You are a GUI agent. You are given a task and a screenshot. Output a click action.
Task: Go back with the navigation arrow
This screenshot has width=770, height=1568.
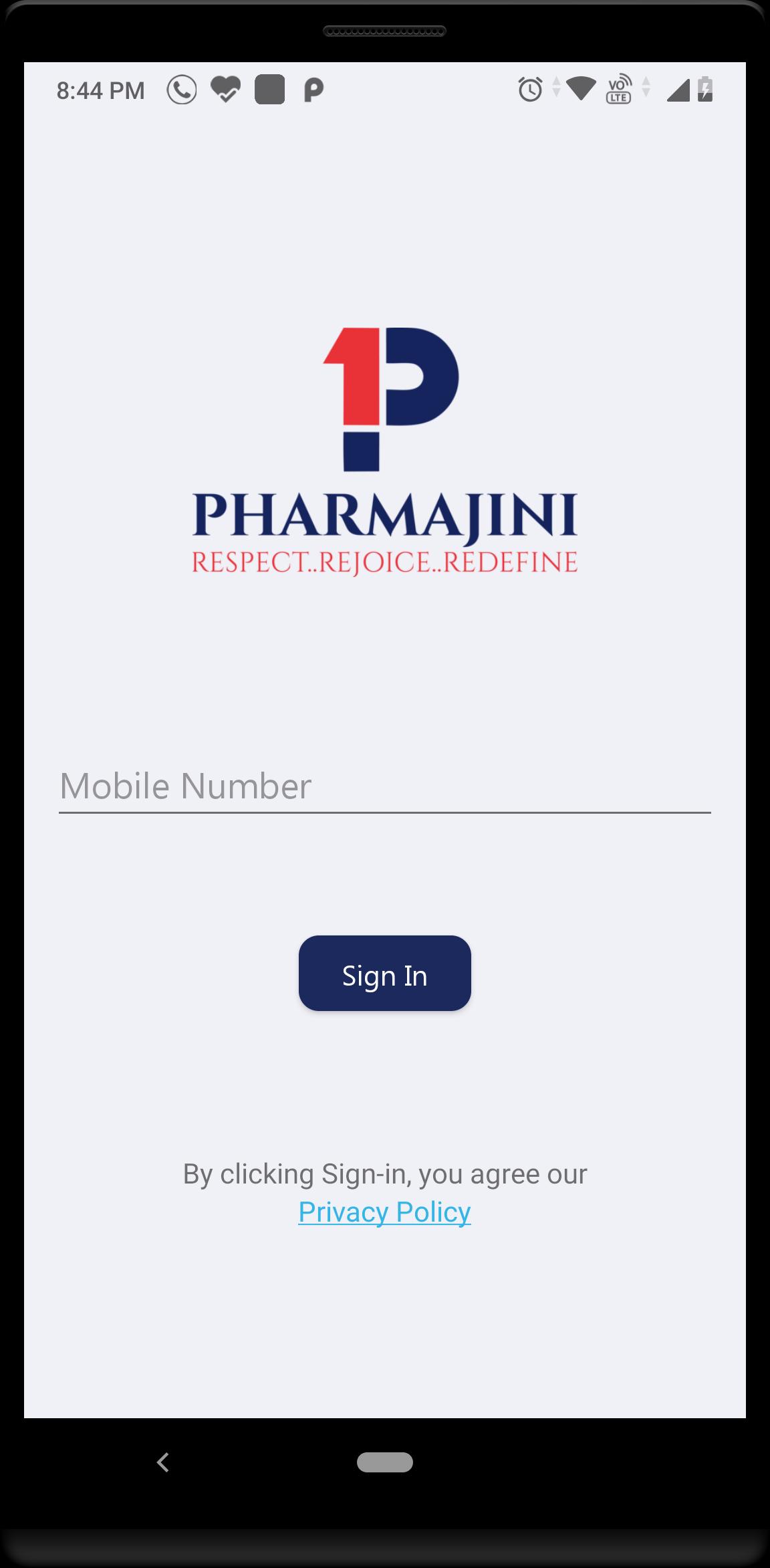[x=162, y=1462]
